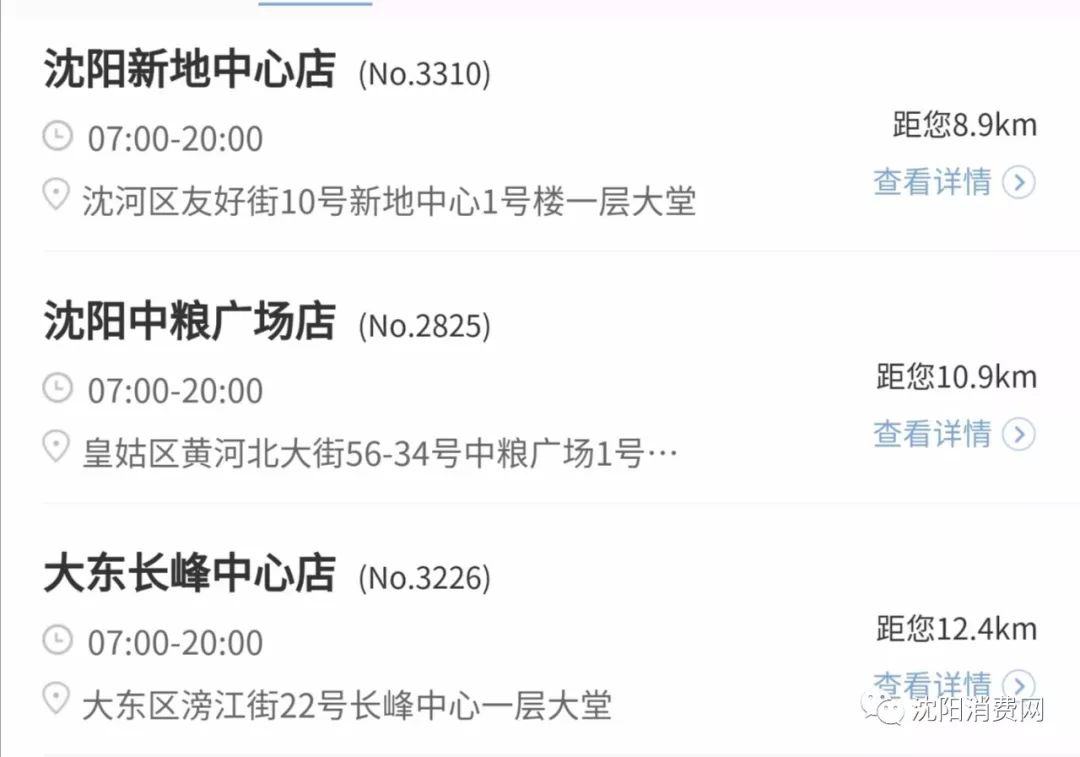
Task: View details for 沈阳新地中心店
Action: pos(953,182)
